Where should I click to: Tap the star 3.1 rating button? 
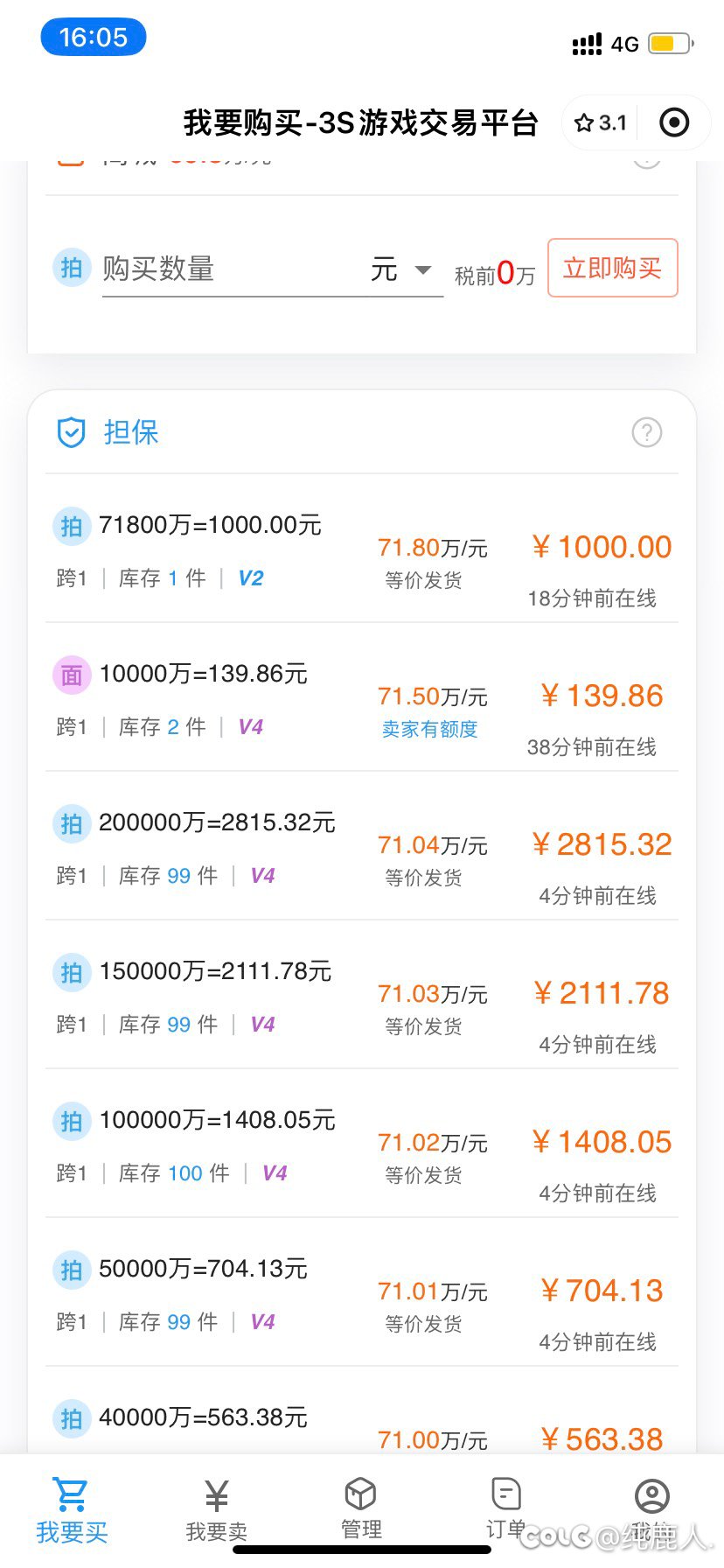601,122
